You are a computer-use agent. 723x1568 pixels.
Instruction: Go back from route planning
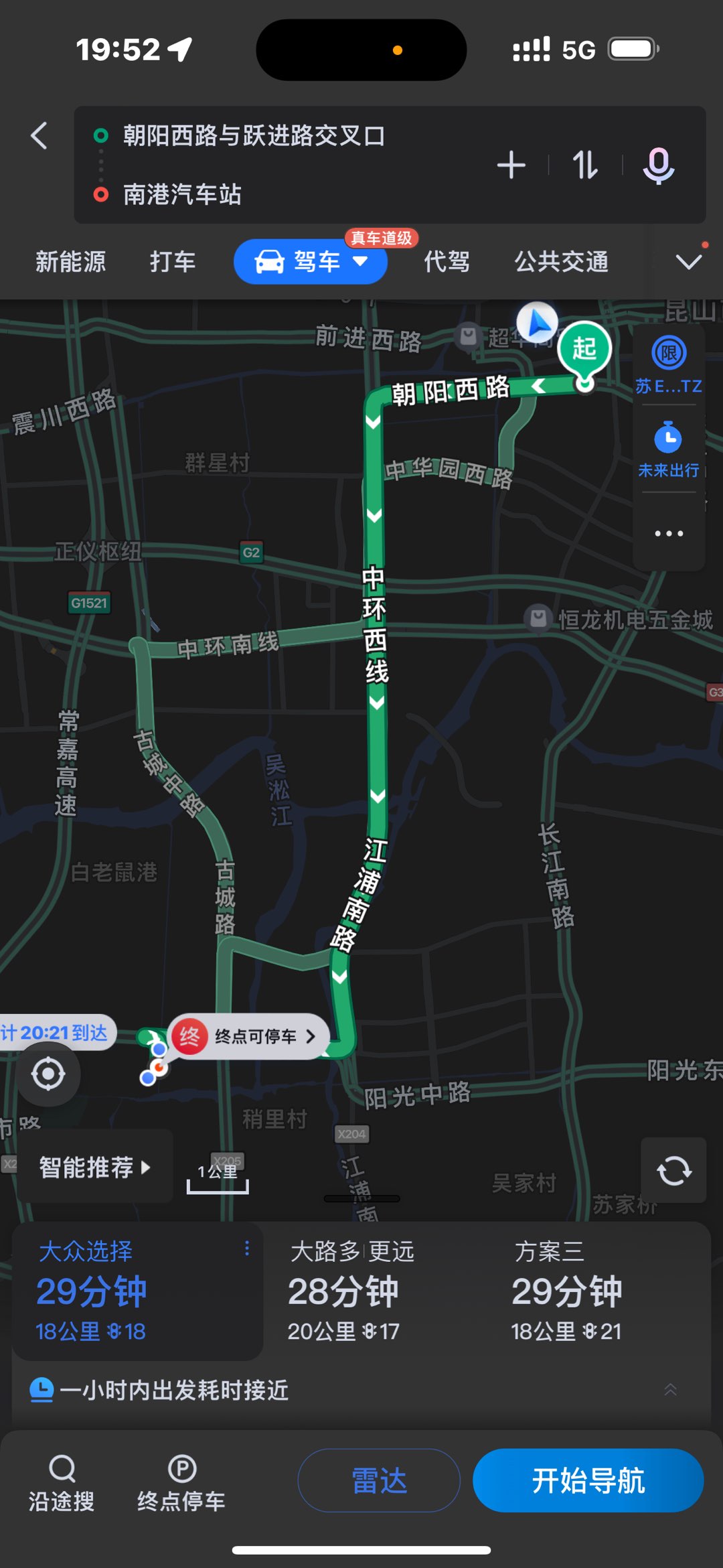click(x=39, y=136)
